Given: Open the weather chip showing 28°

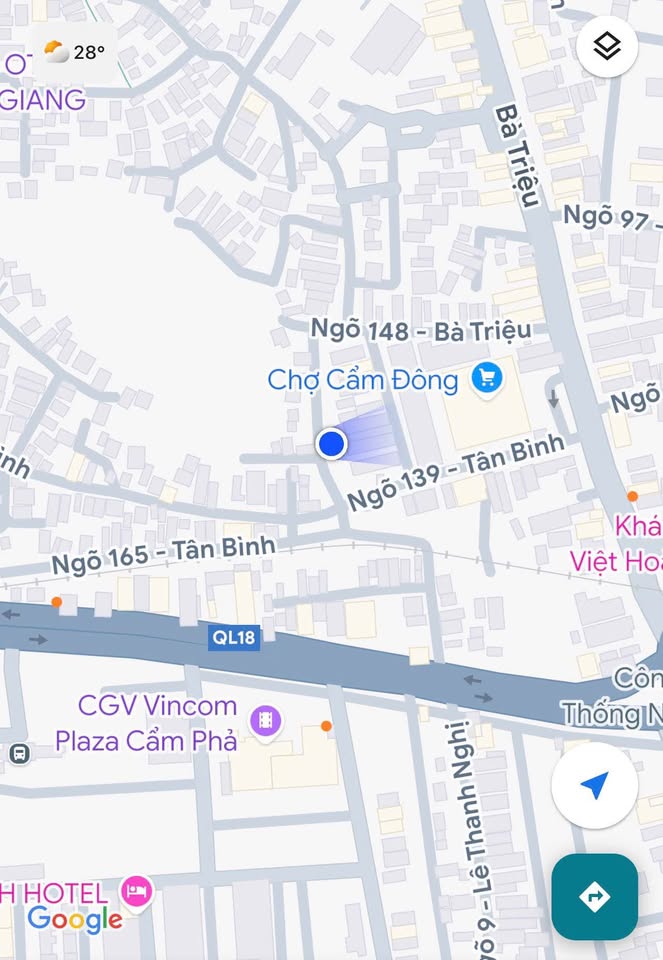Looking at the screenshot, I should click(75, 52).
